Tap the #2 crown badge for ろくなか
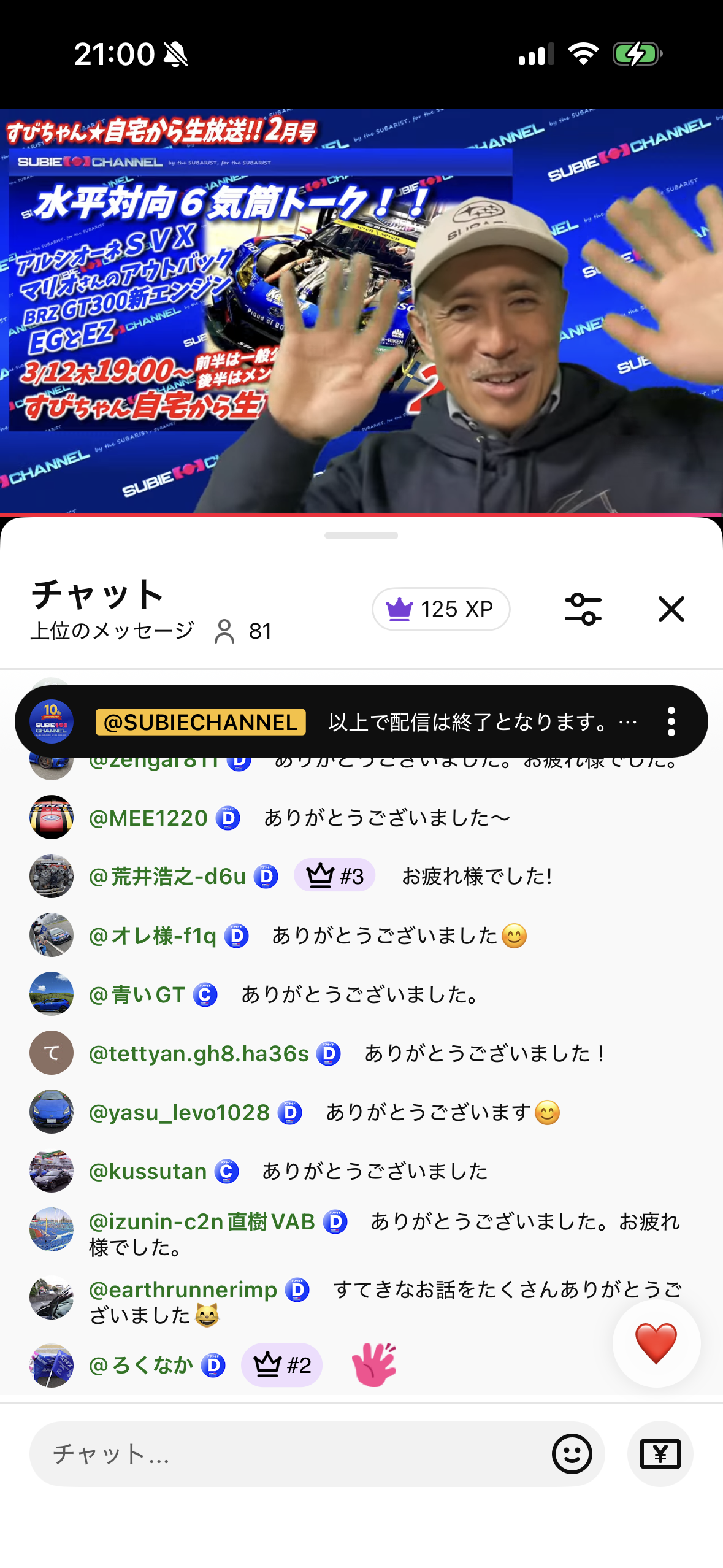 click(282, 1365)
